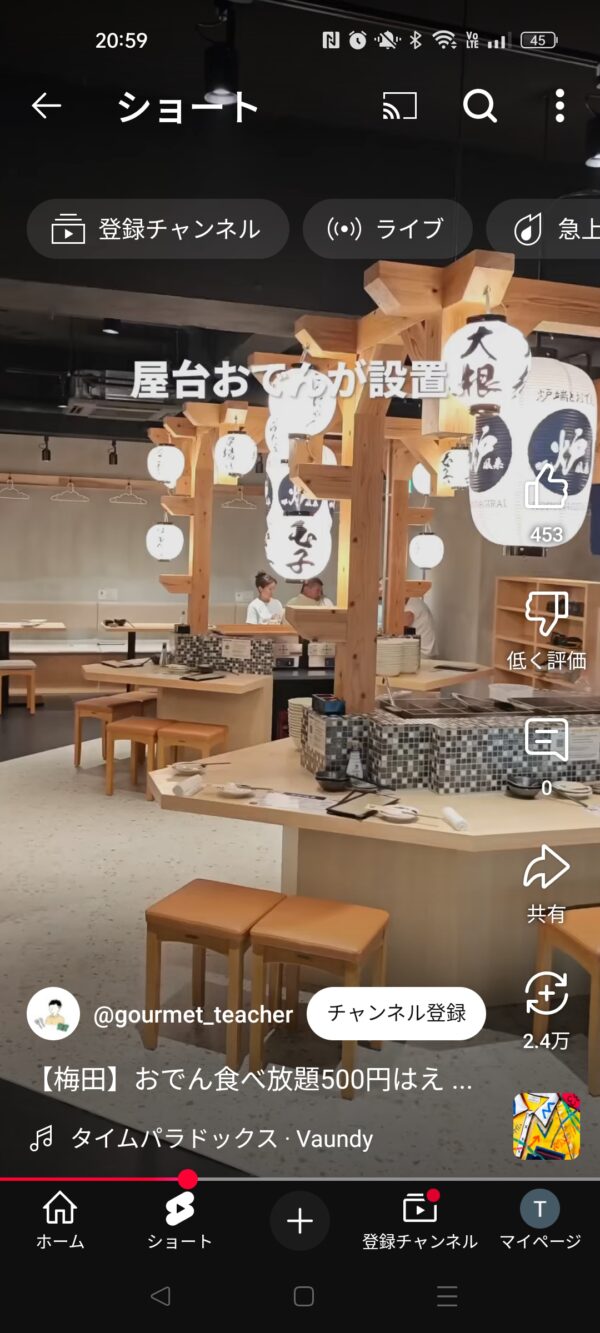Share this Short via 共有
This screenshot has width=600, height=1333.
pyautogui.click(x=546, y=869)
